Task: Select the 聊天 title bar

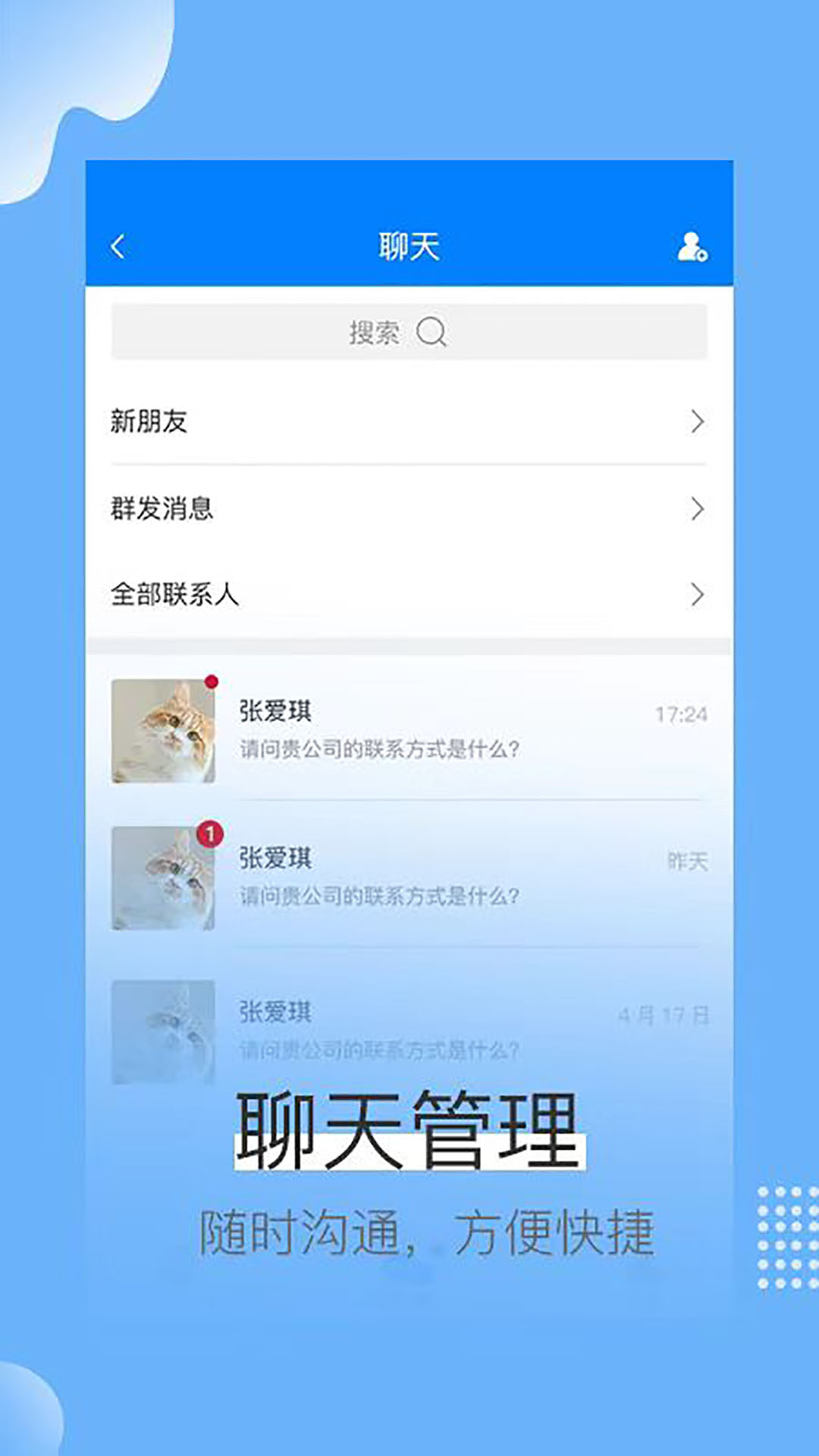Action: (409, 246)
